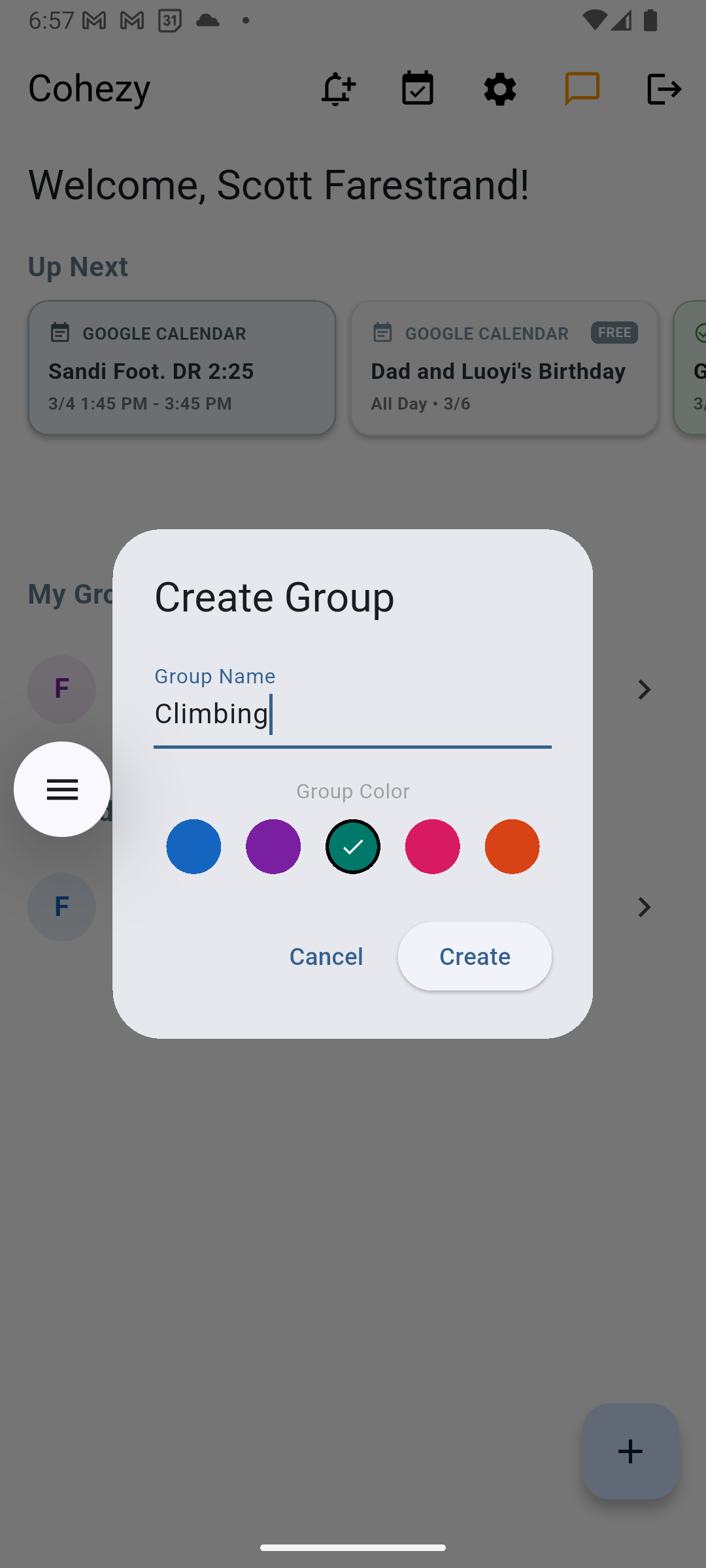Select the purple group color
Screen dimensions: 706x1568
(273, 847)
